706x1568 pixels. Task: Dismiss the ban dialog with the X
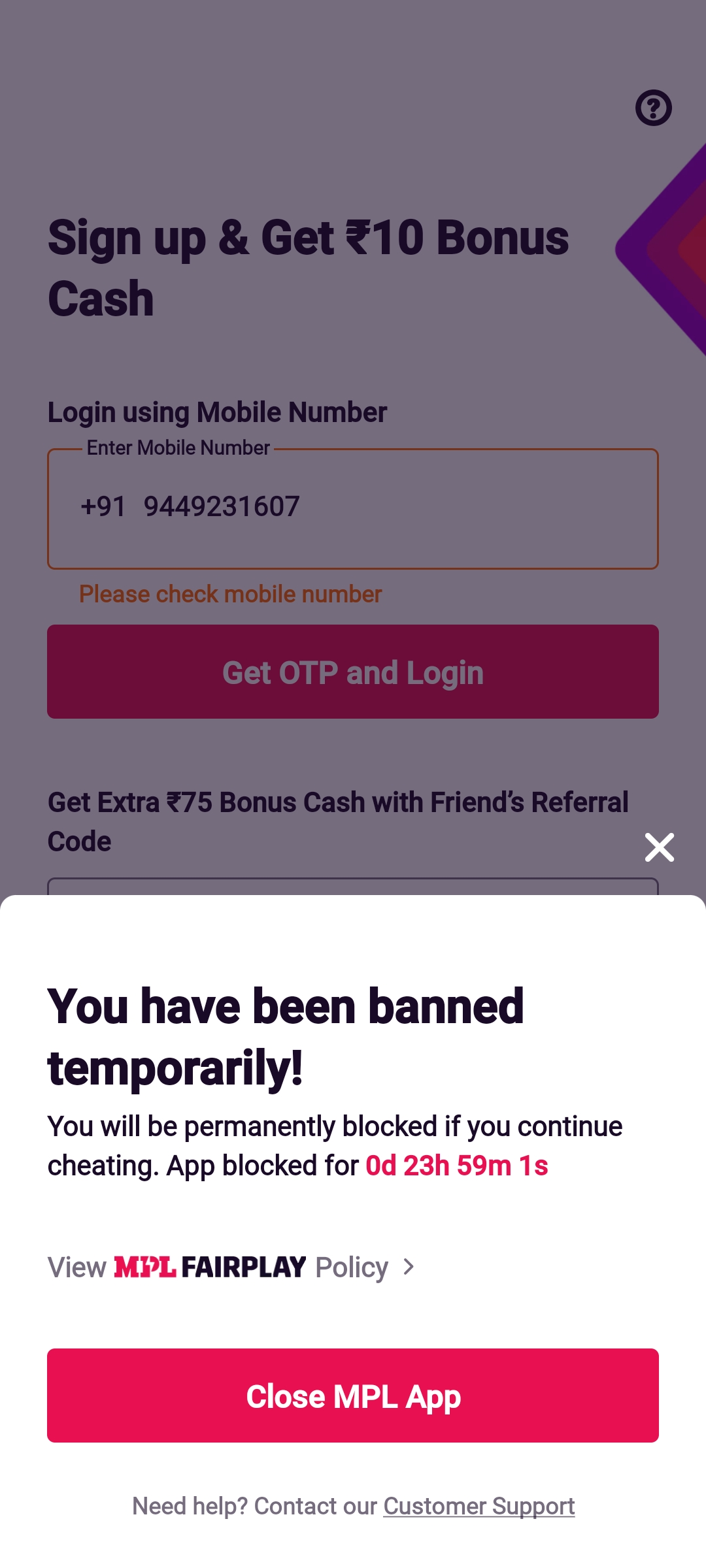click(659, 847)
